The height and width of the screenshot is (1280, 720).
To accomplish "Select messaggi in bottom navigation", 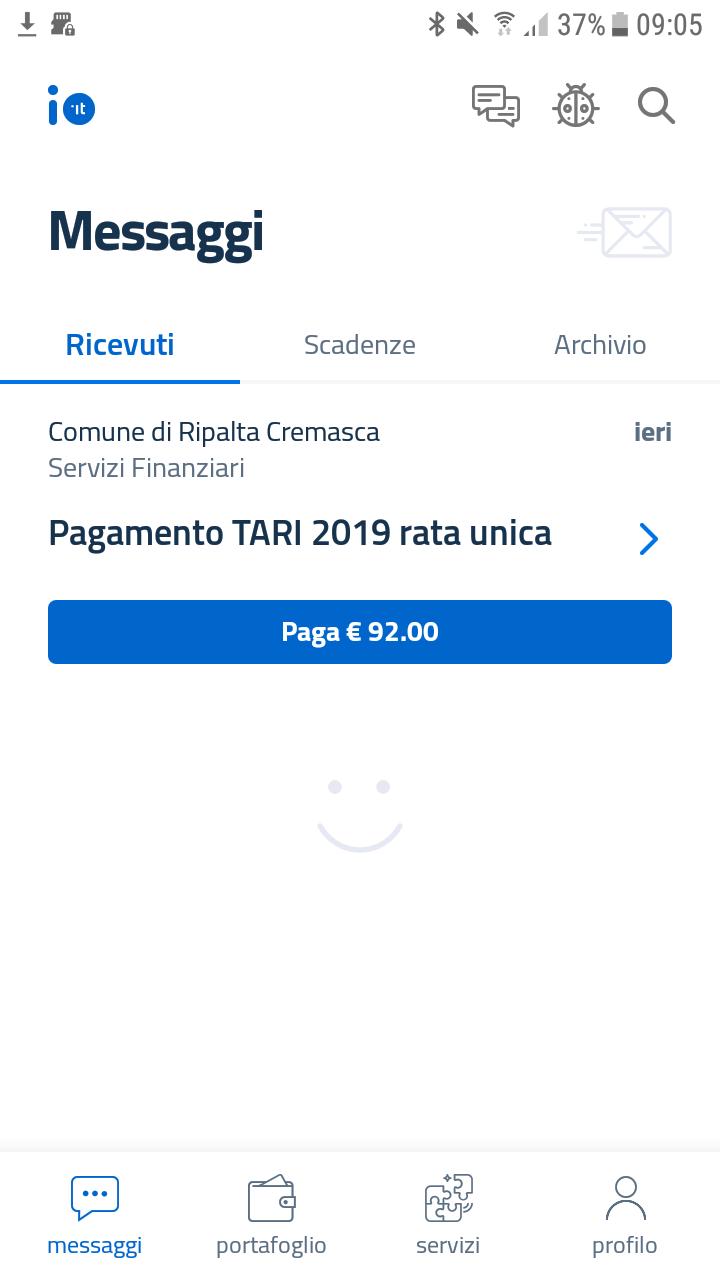I will [x=95, y=1215].
